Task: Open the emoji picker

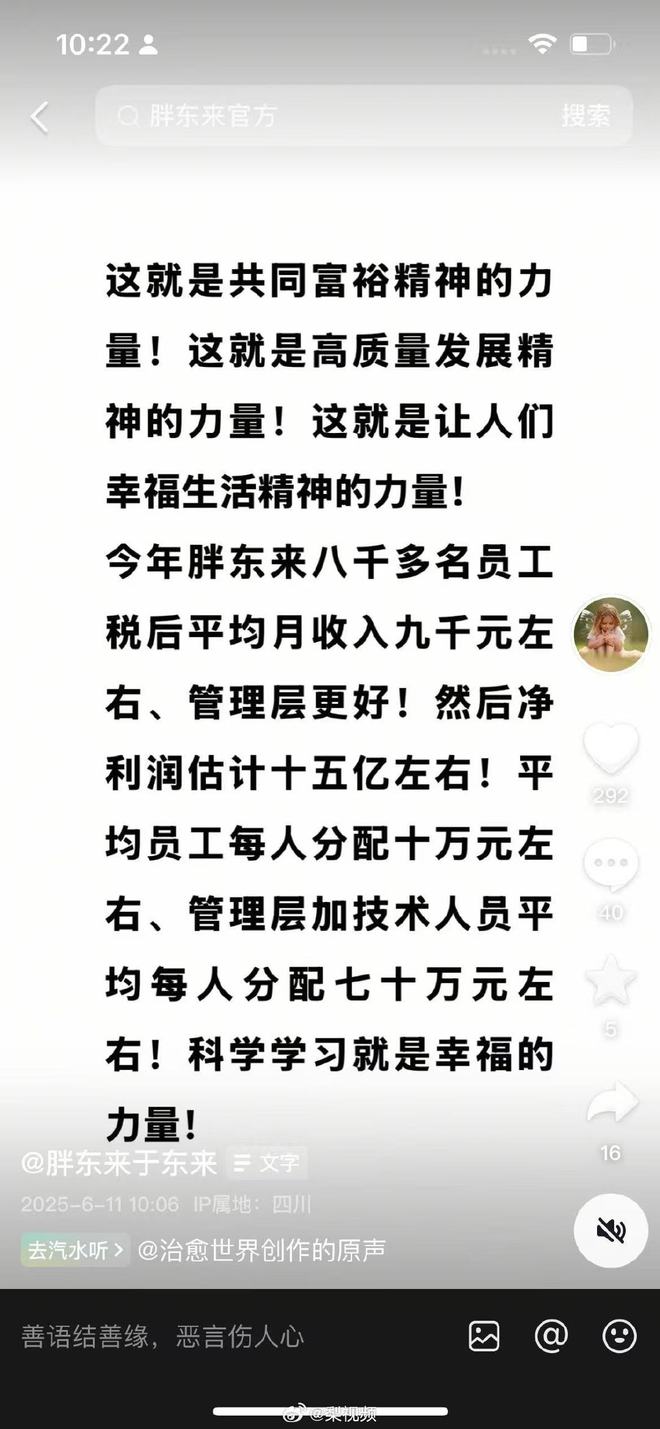Action: click(619, 1337)
